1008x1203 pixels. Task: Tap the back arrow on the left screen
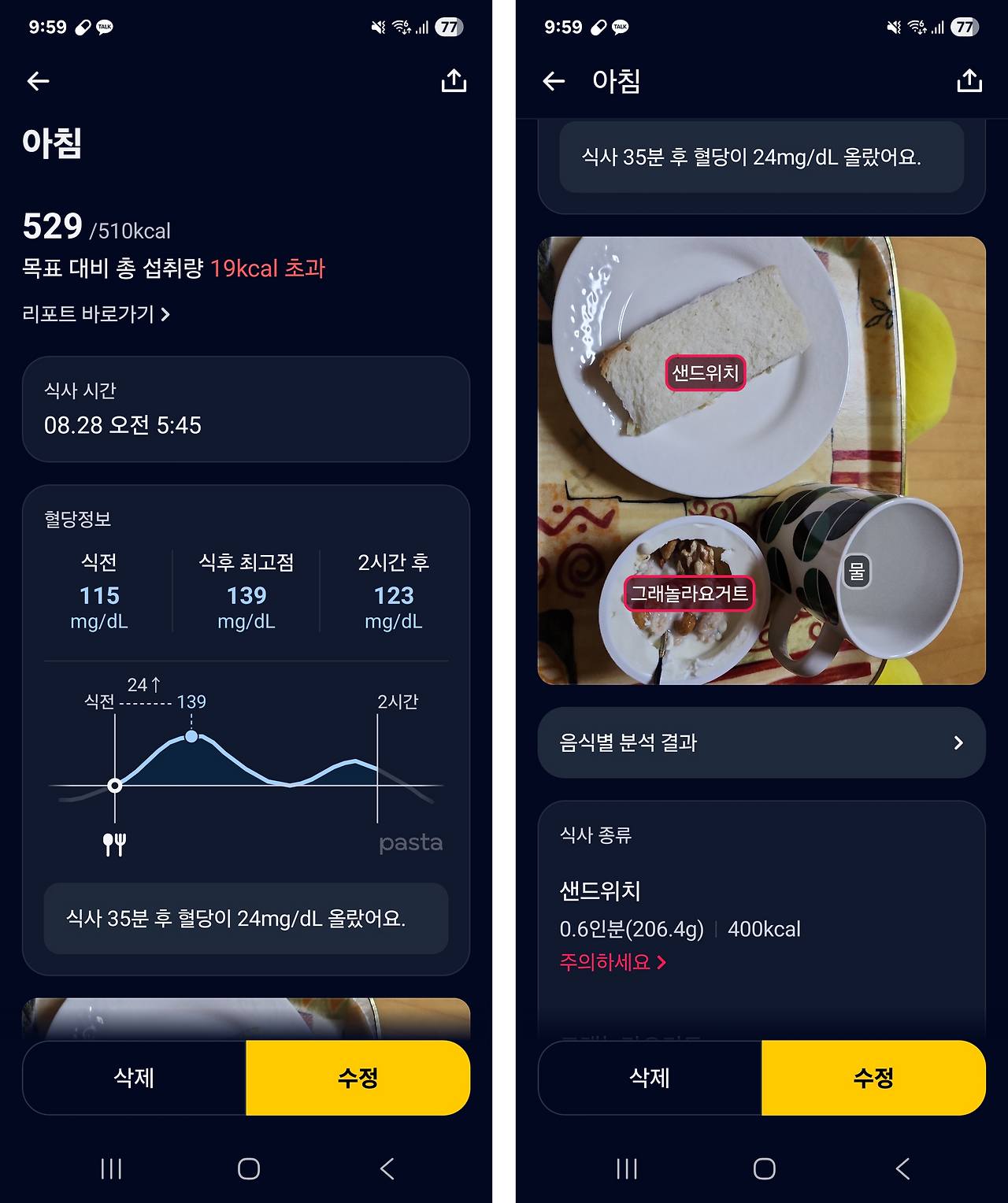37,81
